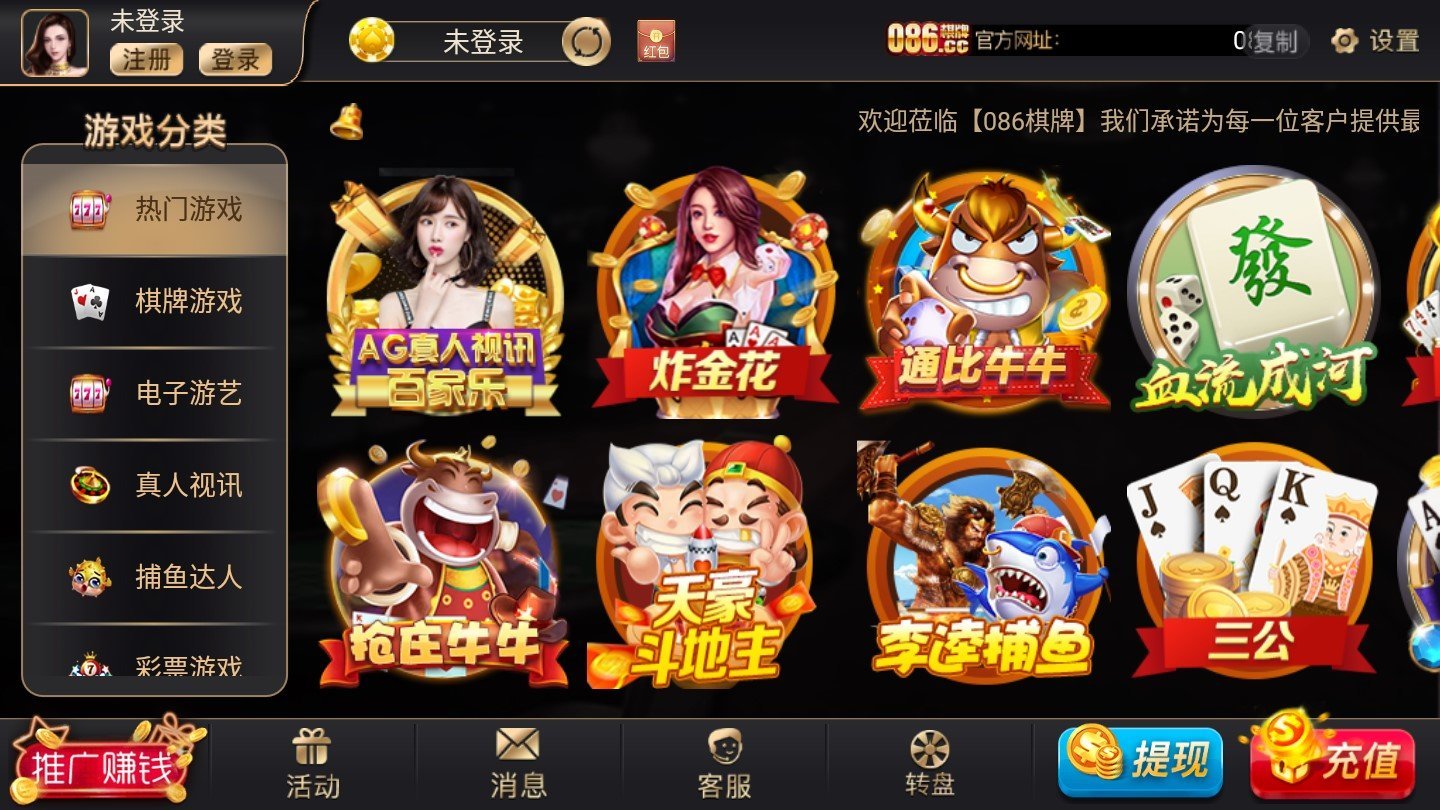Refresh the coin balance

click(x=586, y=42)
